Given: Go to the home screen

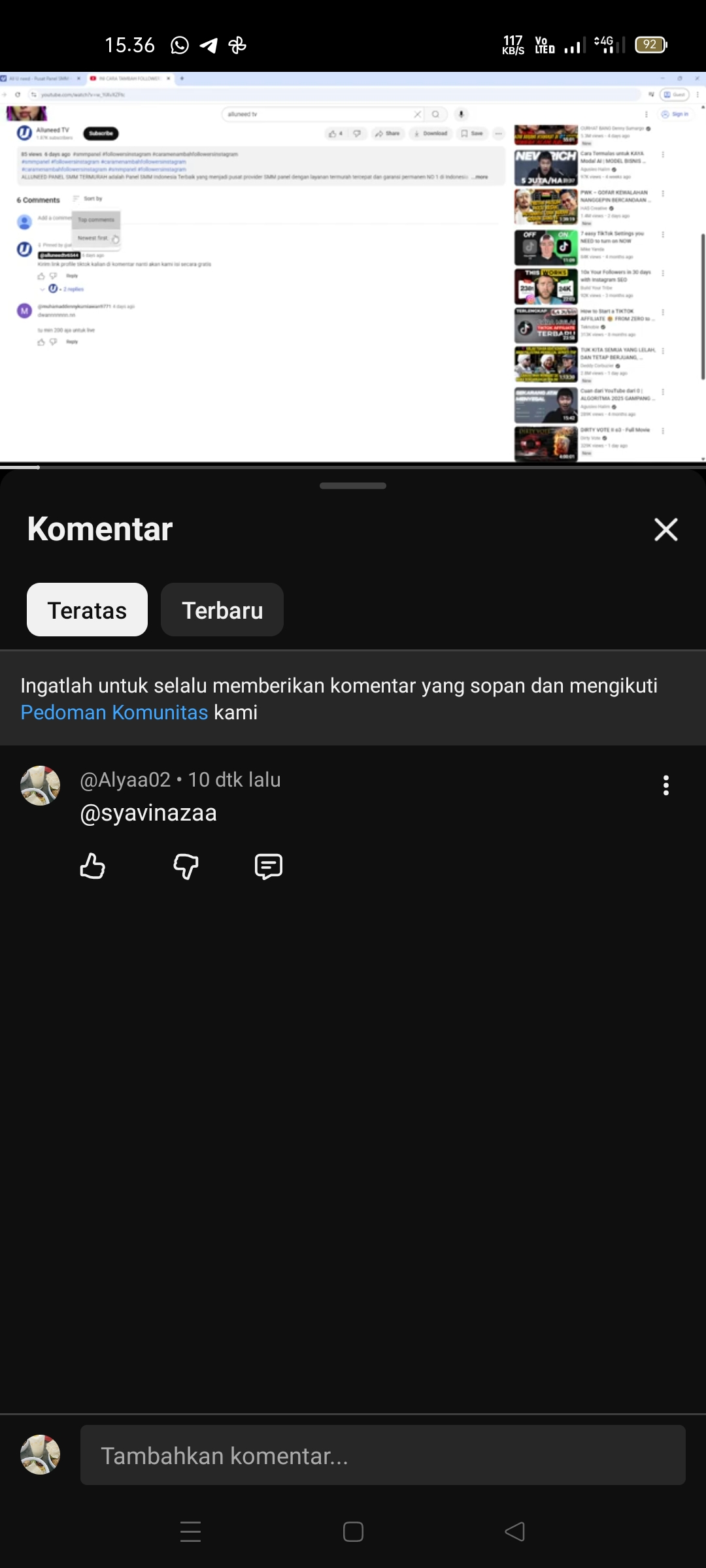Looking at the screenshot, I should point(353,1531).
